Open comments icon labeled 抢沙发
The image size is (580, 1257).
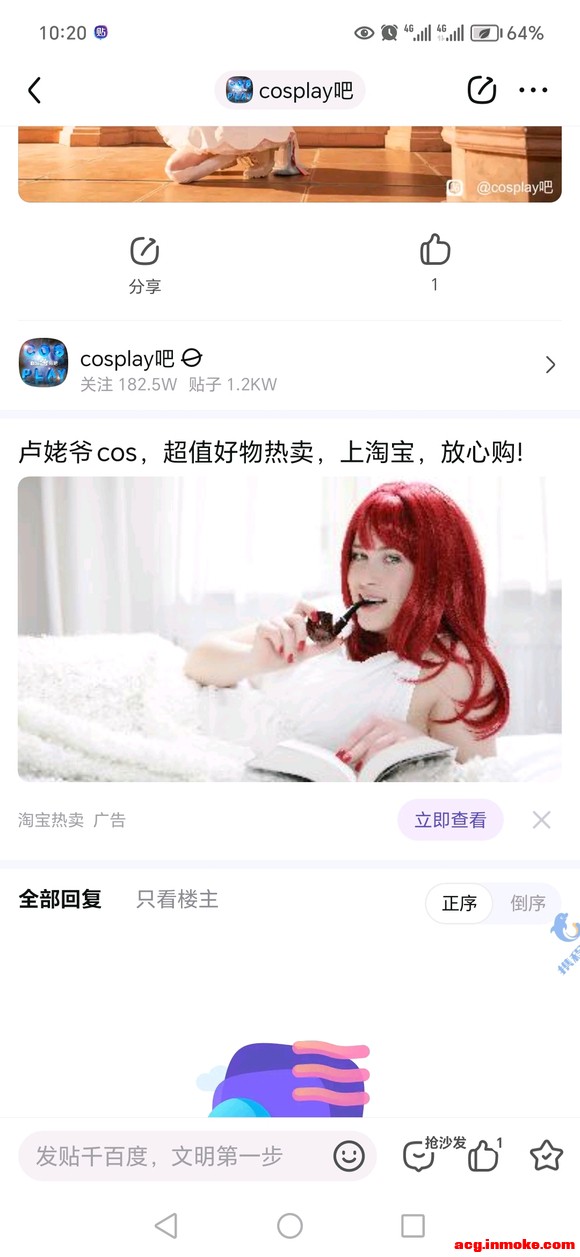(420, 1155)
